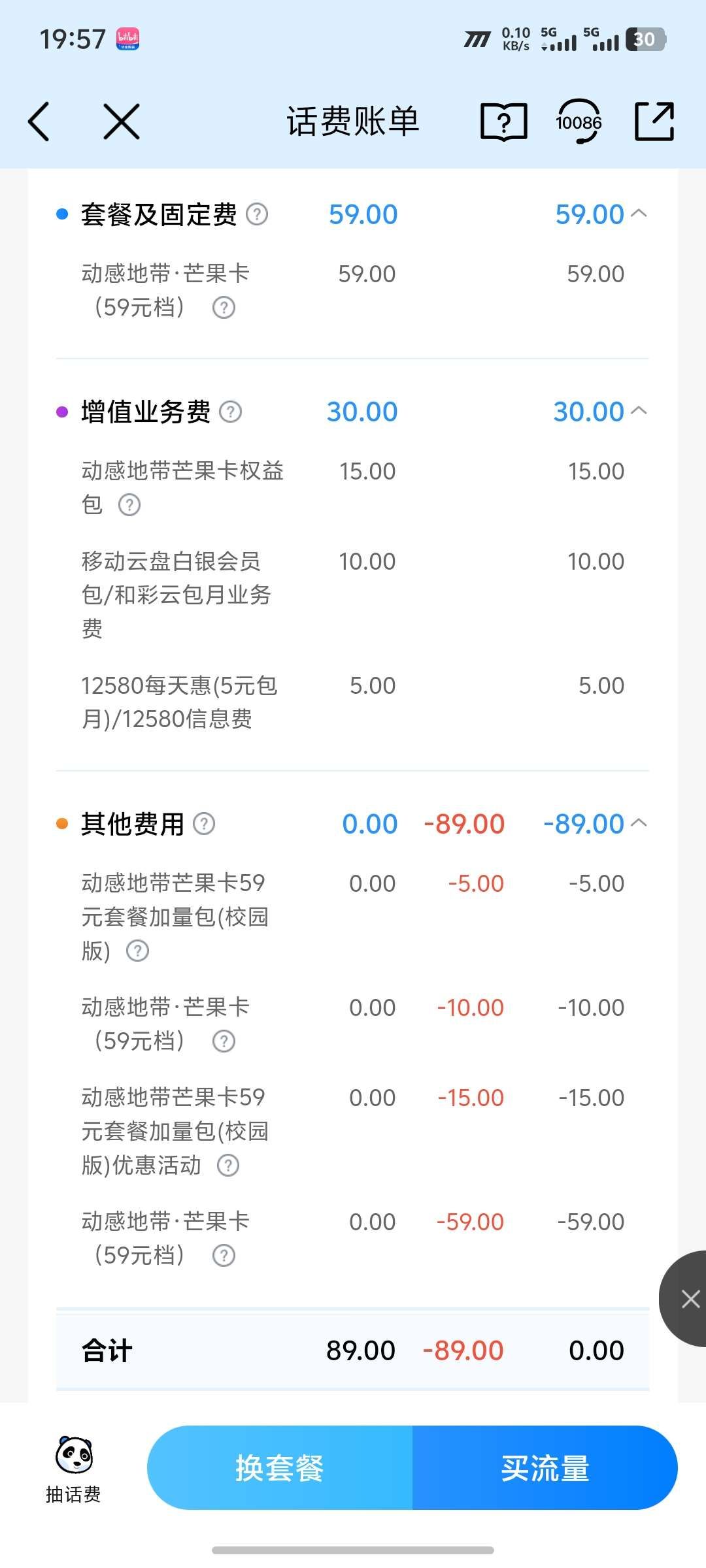View info on 动感地带芒果卡权益包
The image size is (706, 1568).
(129, 505)
